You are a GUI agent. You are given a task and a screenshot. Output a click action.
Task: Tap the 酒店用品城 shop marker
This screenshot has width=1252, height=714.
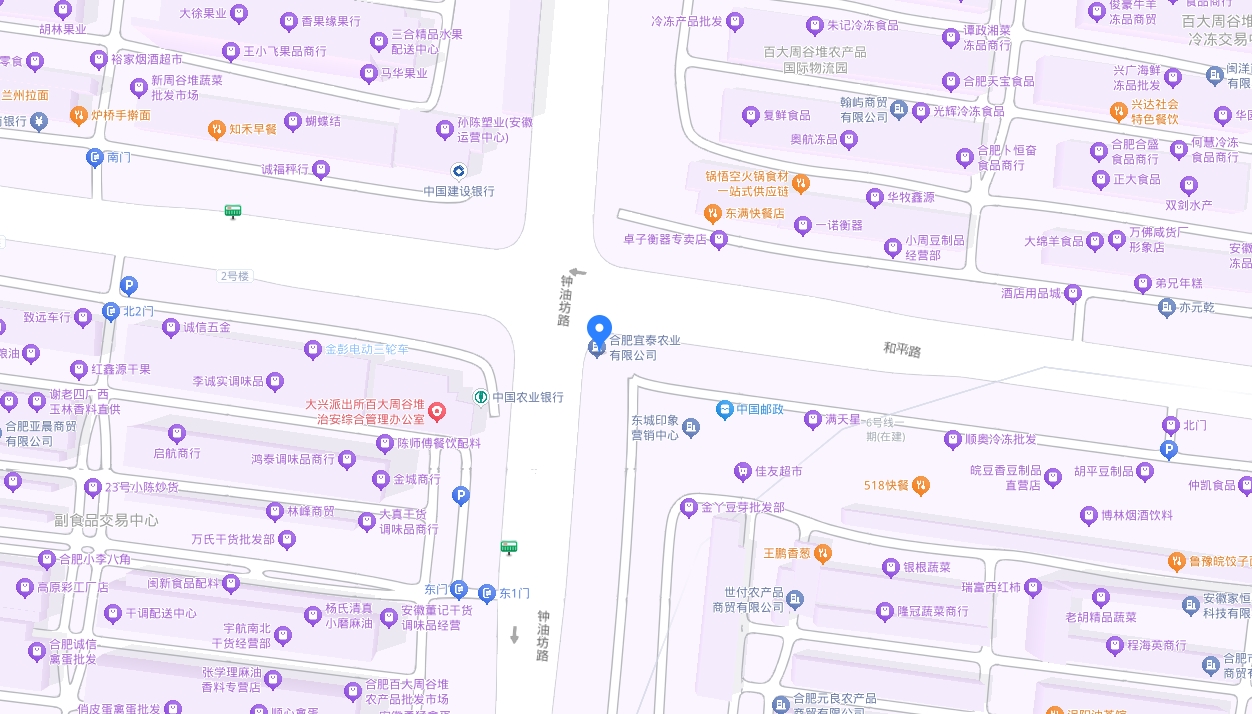(x=1073, y=293)
